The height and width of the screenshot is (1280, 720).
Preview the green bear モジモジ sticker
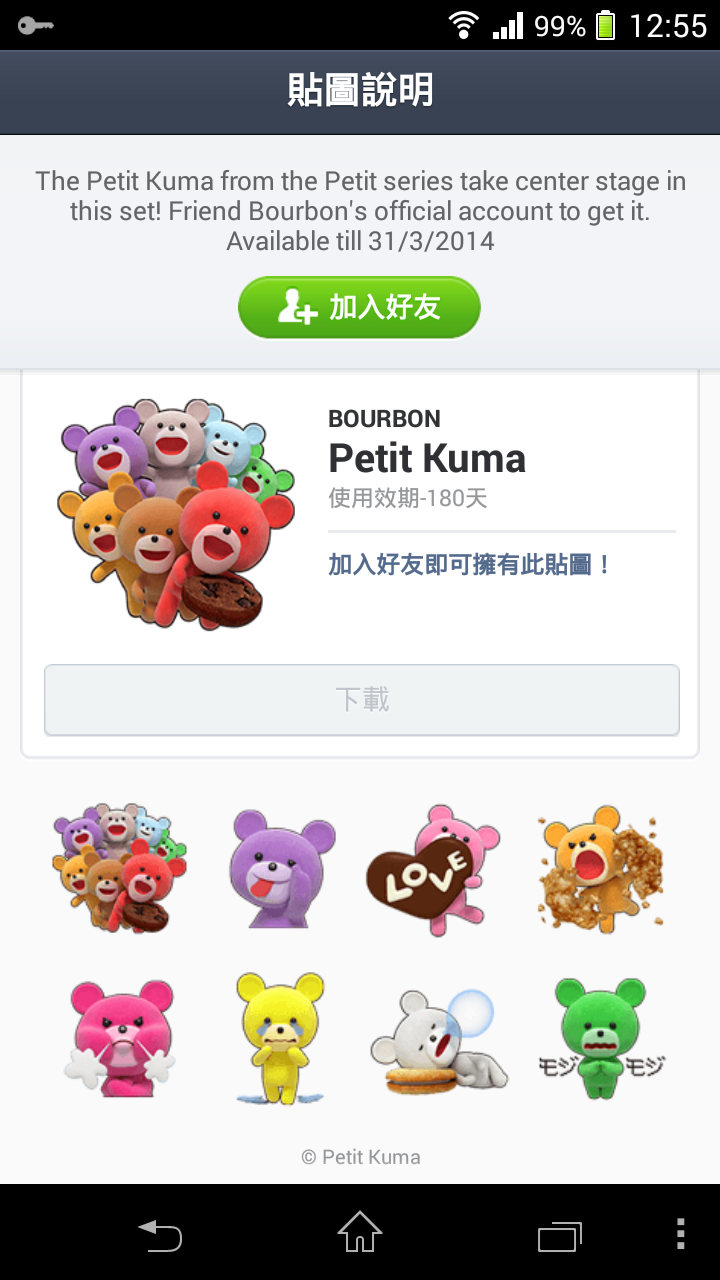(600, 1038)
